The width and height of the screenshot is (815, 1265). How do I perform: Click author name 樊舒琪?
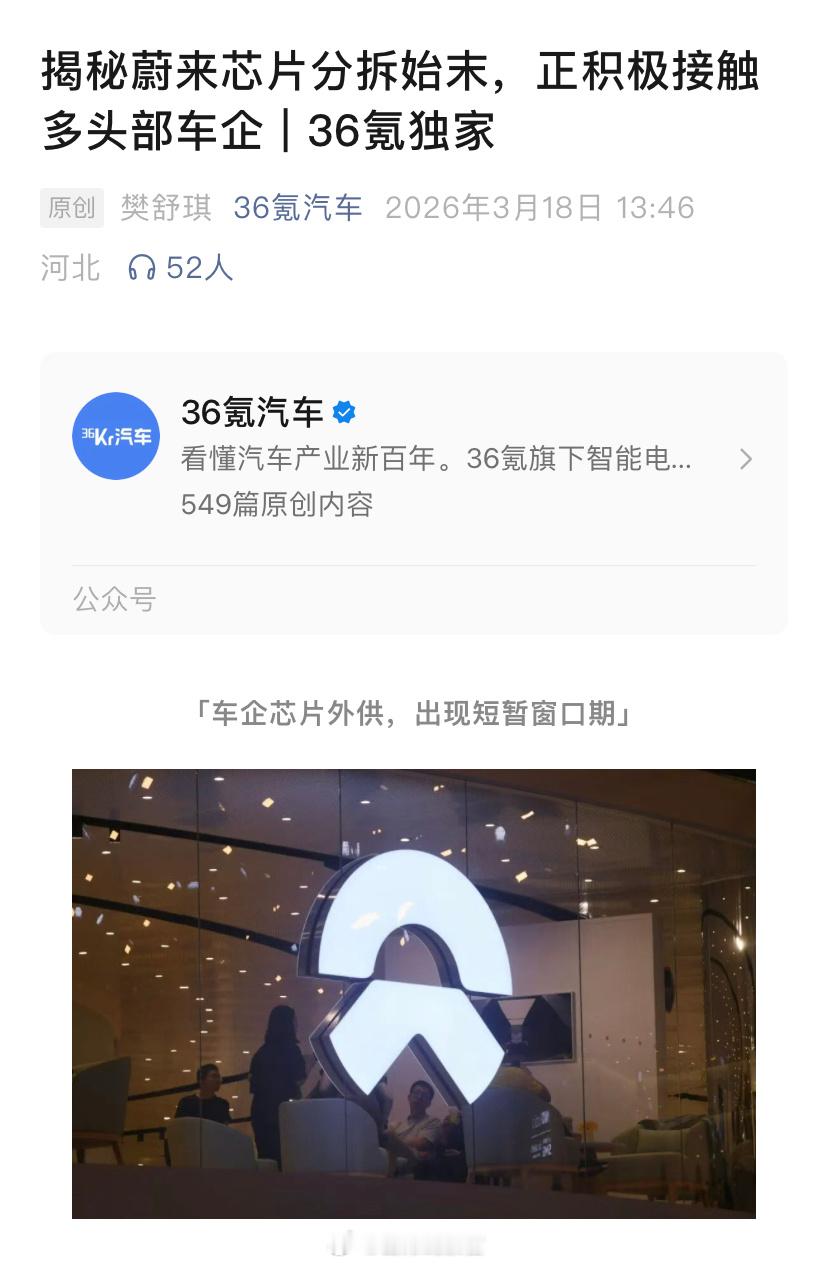pos(164,208)
